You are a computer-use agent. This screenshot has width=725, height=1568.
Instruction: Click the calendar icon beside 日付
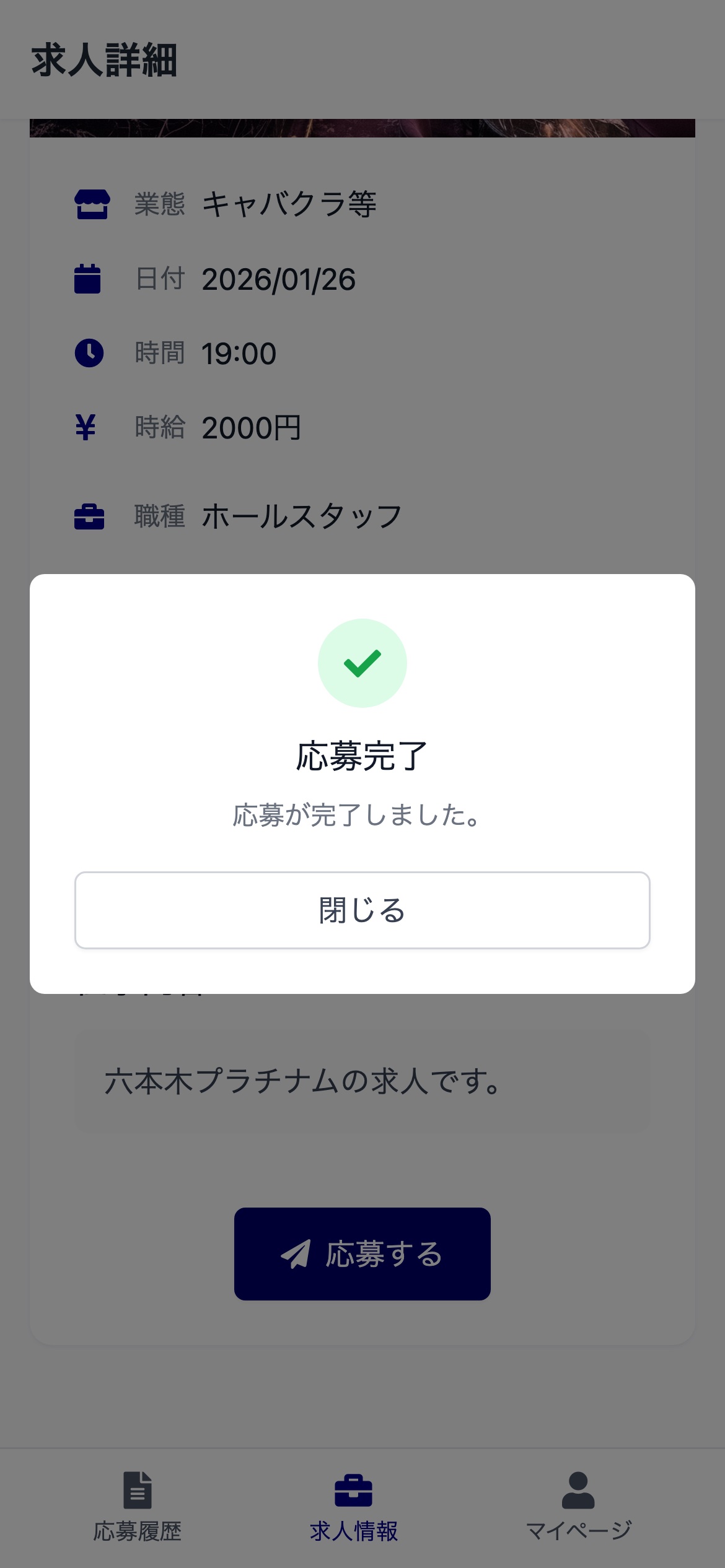(89, 279)
